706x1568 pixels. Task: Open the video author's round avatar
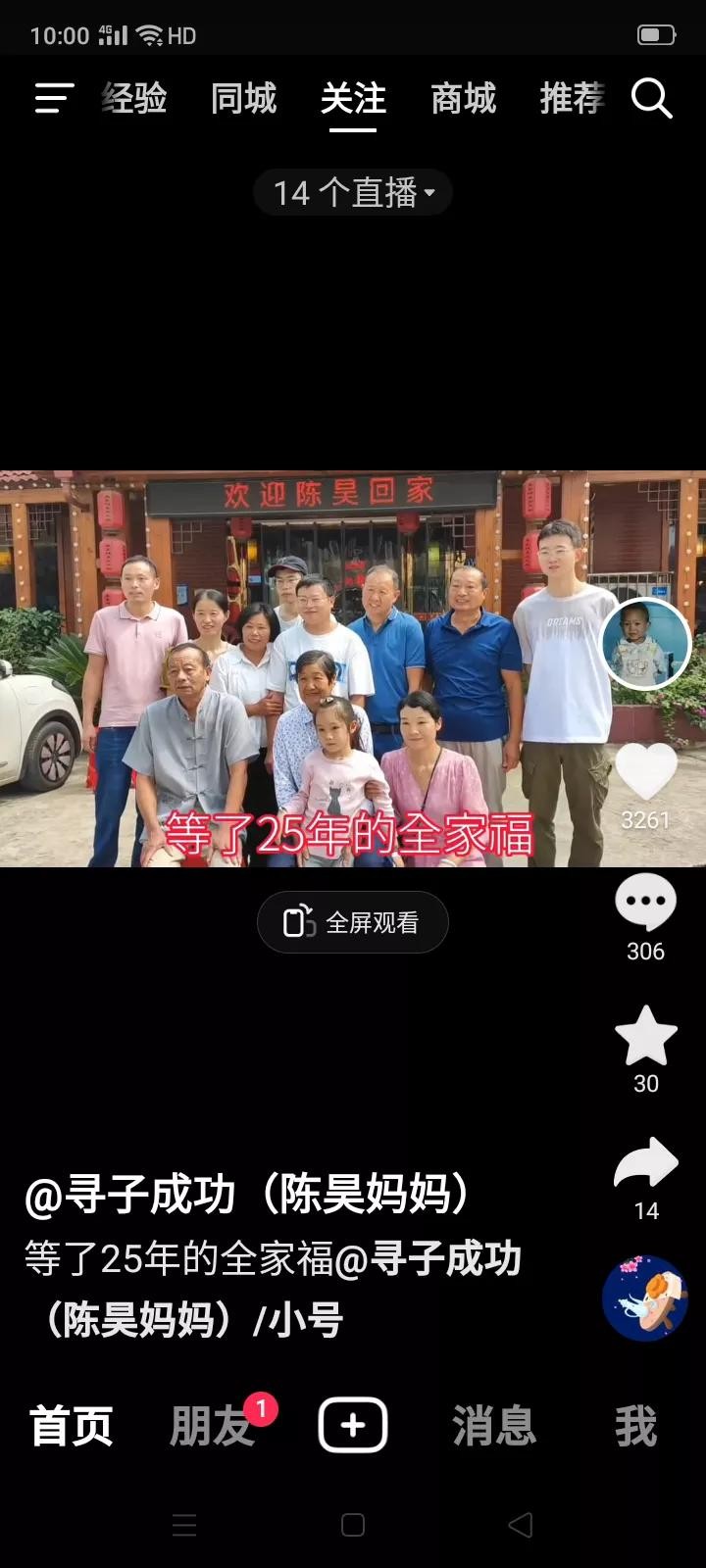[645, 643]
